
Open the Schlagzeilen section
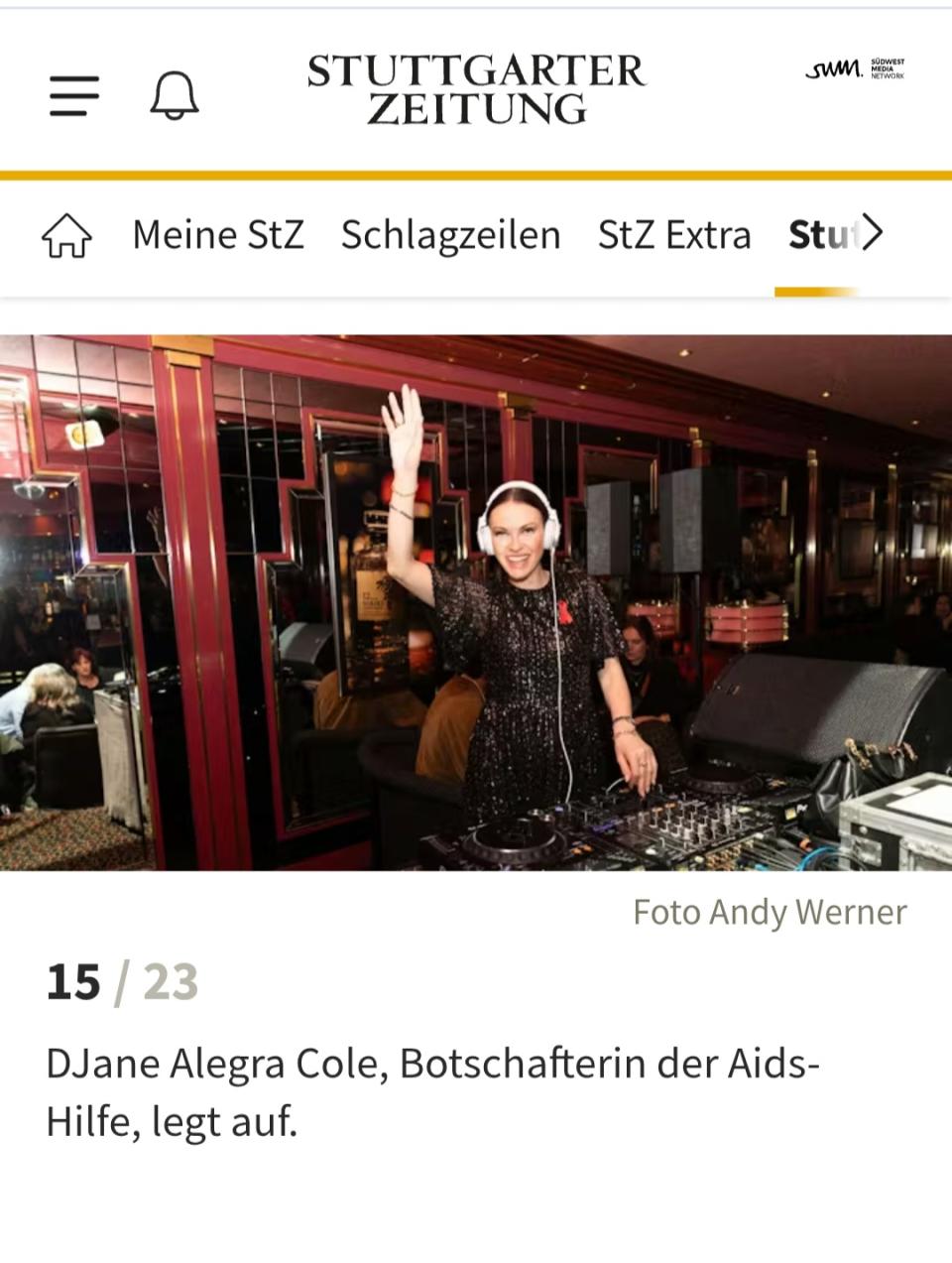click(450, 235)
